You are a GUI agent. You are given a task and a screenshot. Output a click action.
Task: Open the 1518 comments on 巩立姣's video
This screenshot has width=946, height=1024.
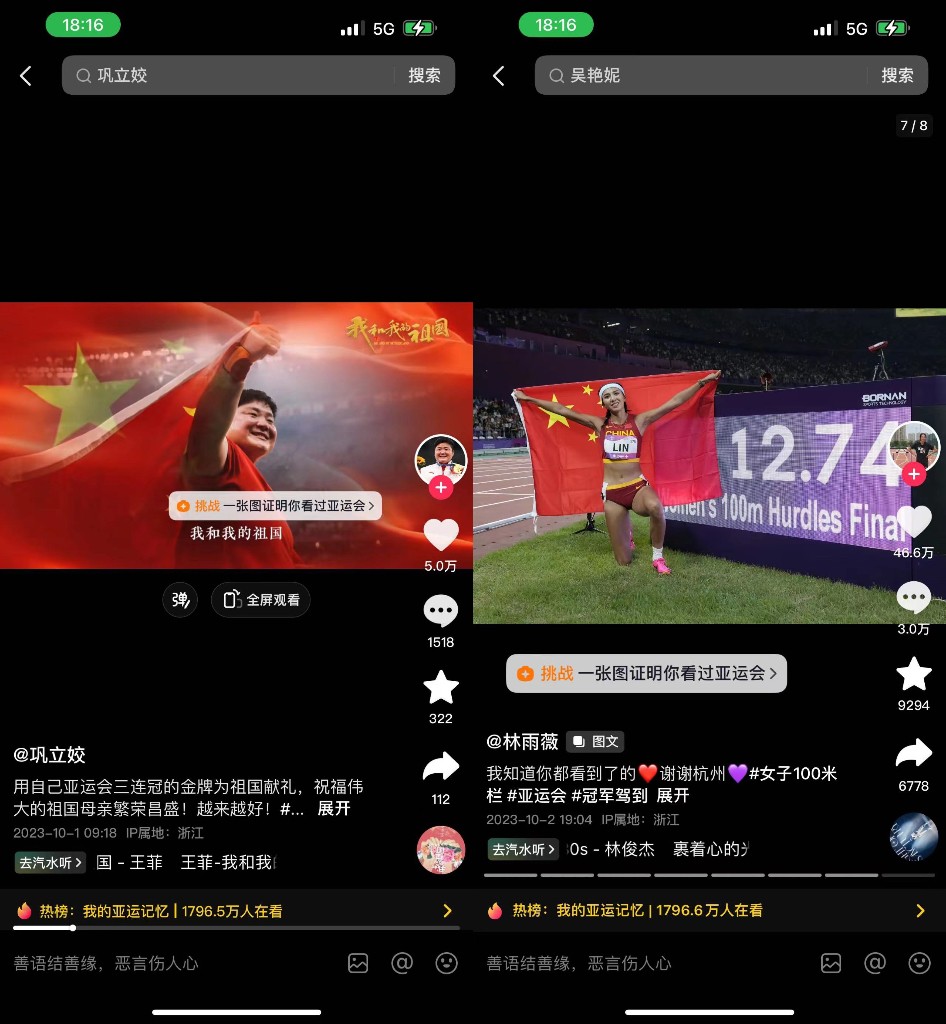pos(441,611)
